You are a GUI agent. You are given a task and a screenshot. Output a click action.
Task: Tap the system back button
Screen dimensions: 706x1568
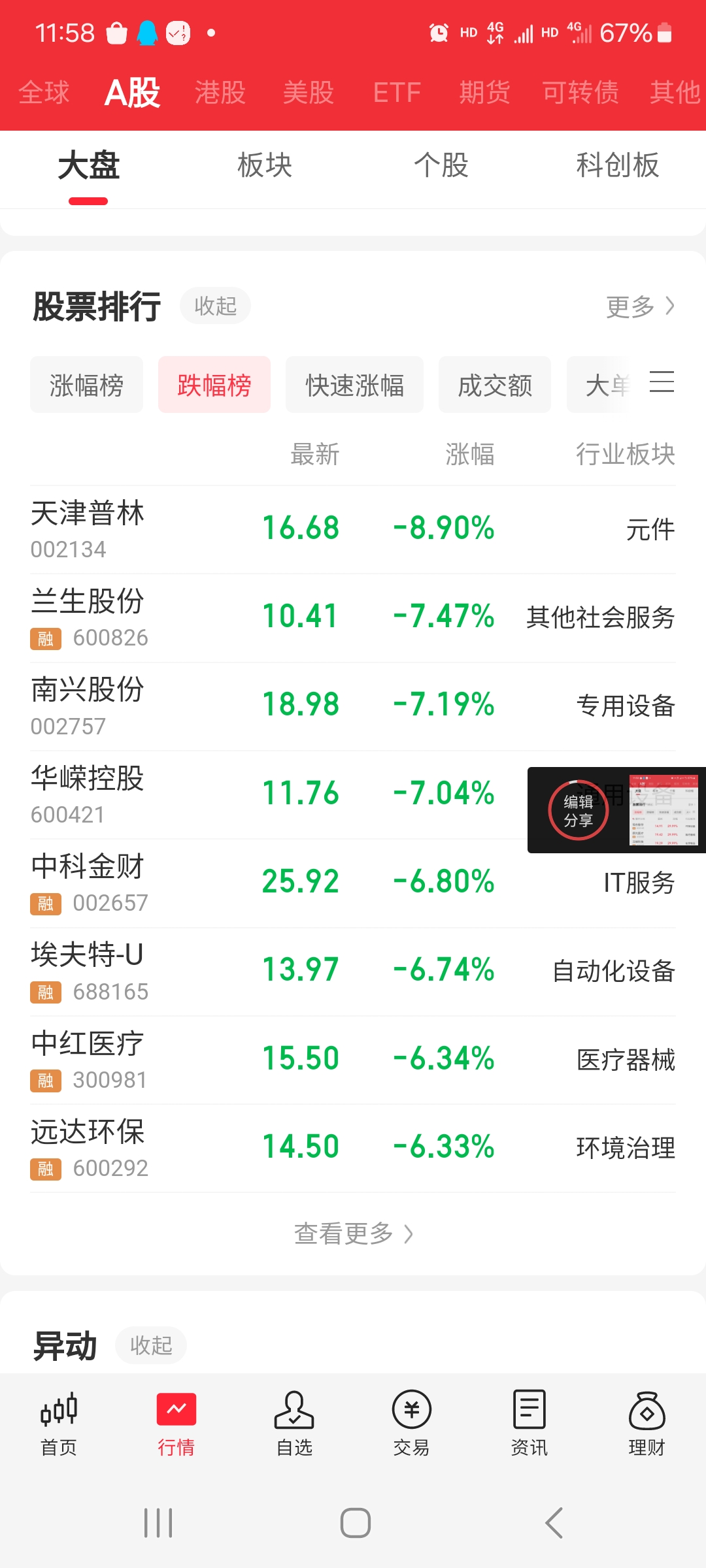[554, 1523]
